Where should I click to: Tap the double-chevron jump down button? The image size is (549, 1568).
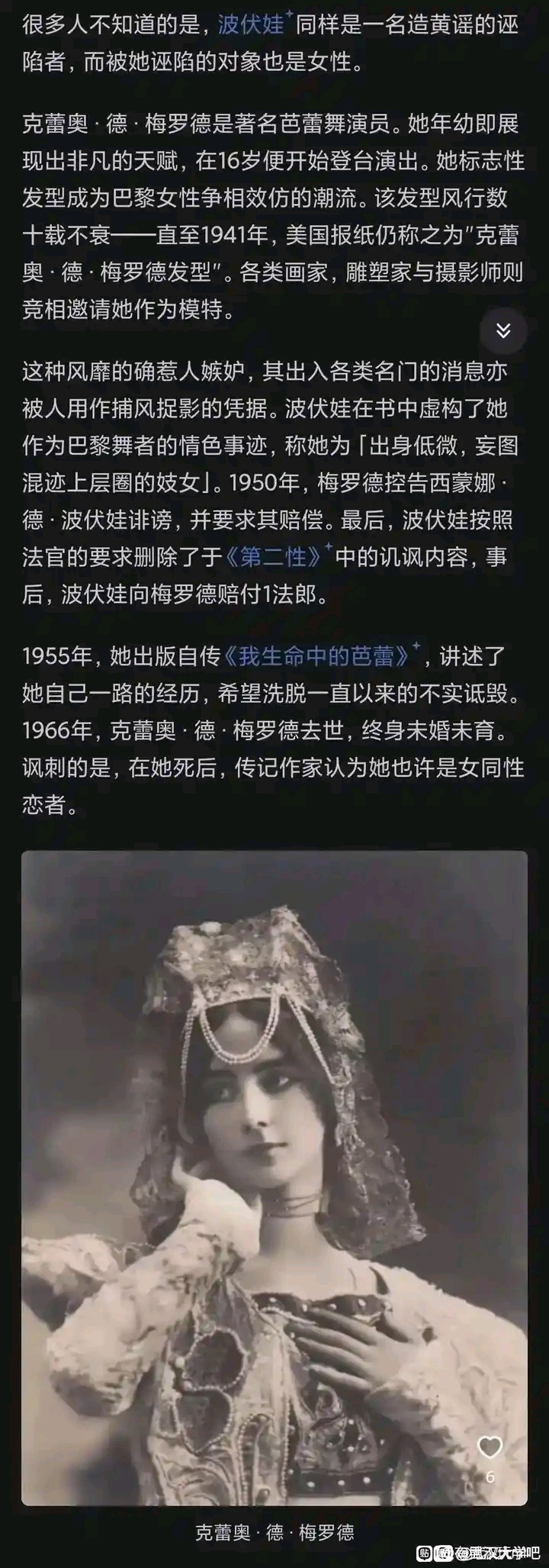pos(503,330)
